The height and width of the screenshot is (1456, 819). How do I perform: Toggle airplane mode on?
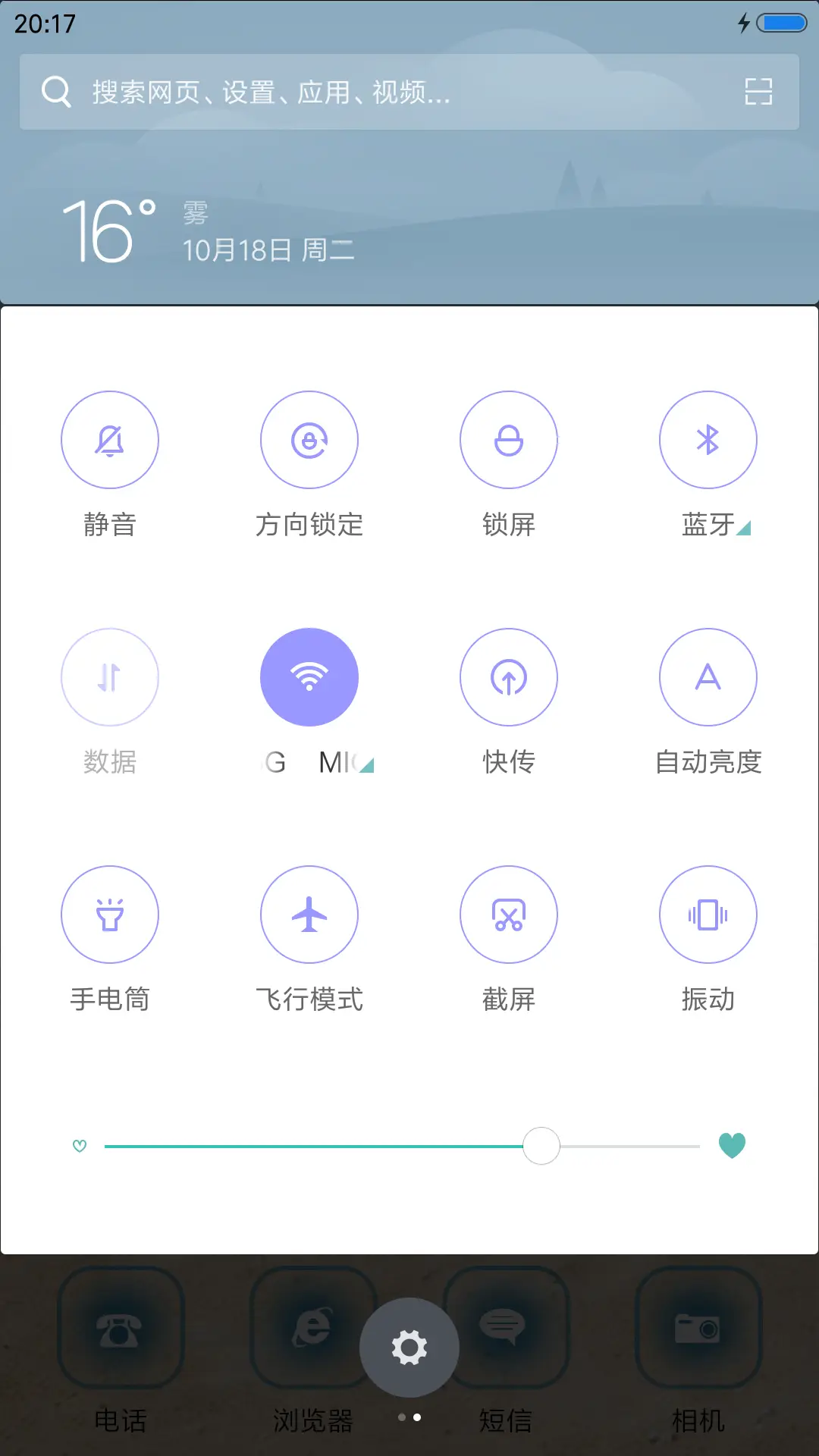coord(309,915)
